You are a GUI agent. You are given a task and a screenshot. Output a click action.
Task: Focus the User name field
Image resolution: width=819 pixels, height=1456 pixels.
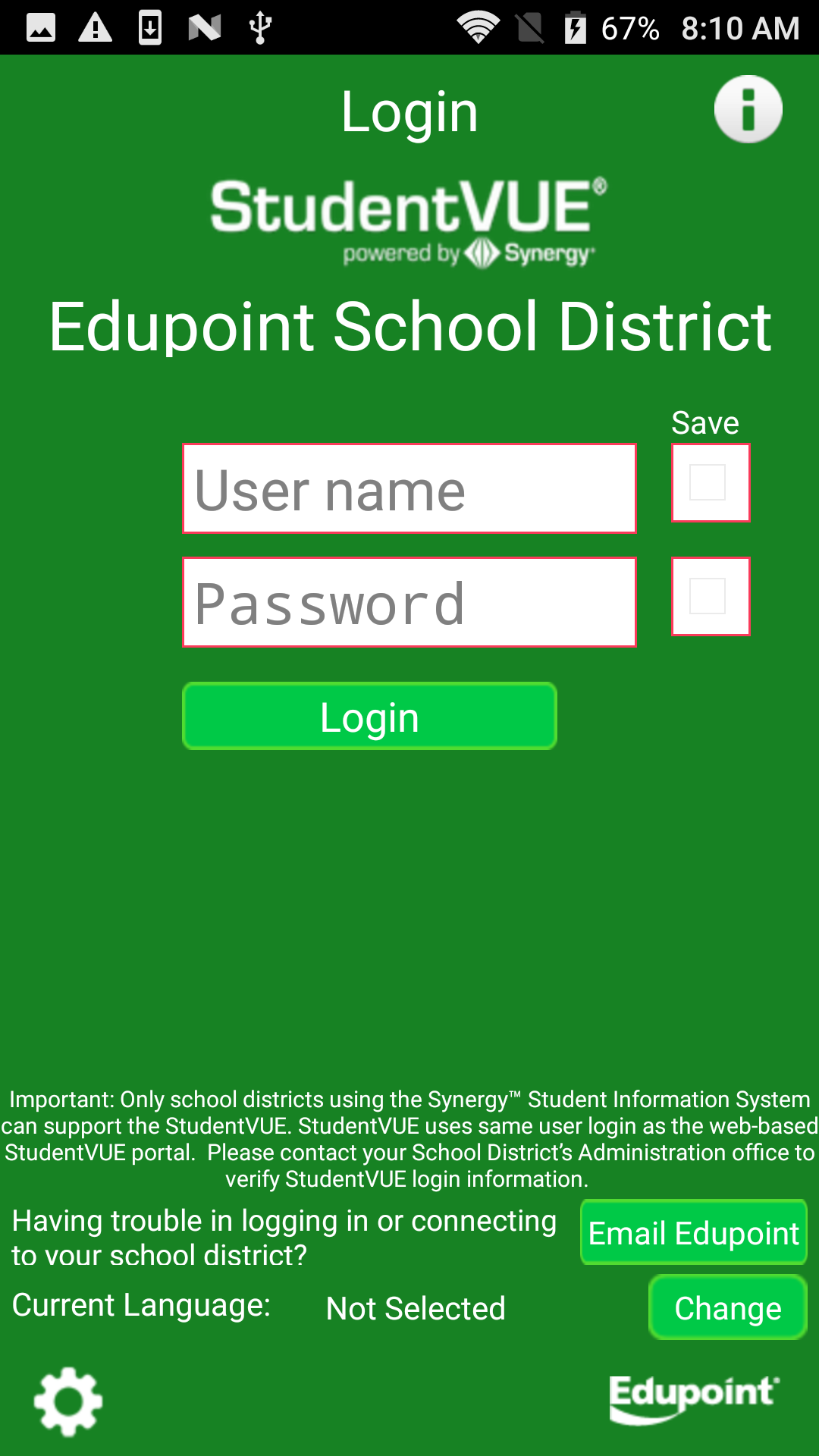pyautogui.click(x=409, y=488)
